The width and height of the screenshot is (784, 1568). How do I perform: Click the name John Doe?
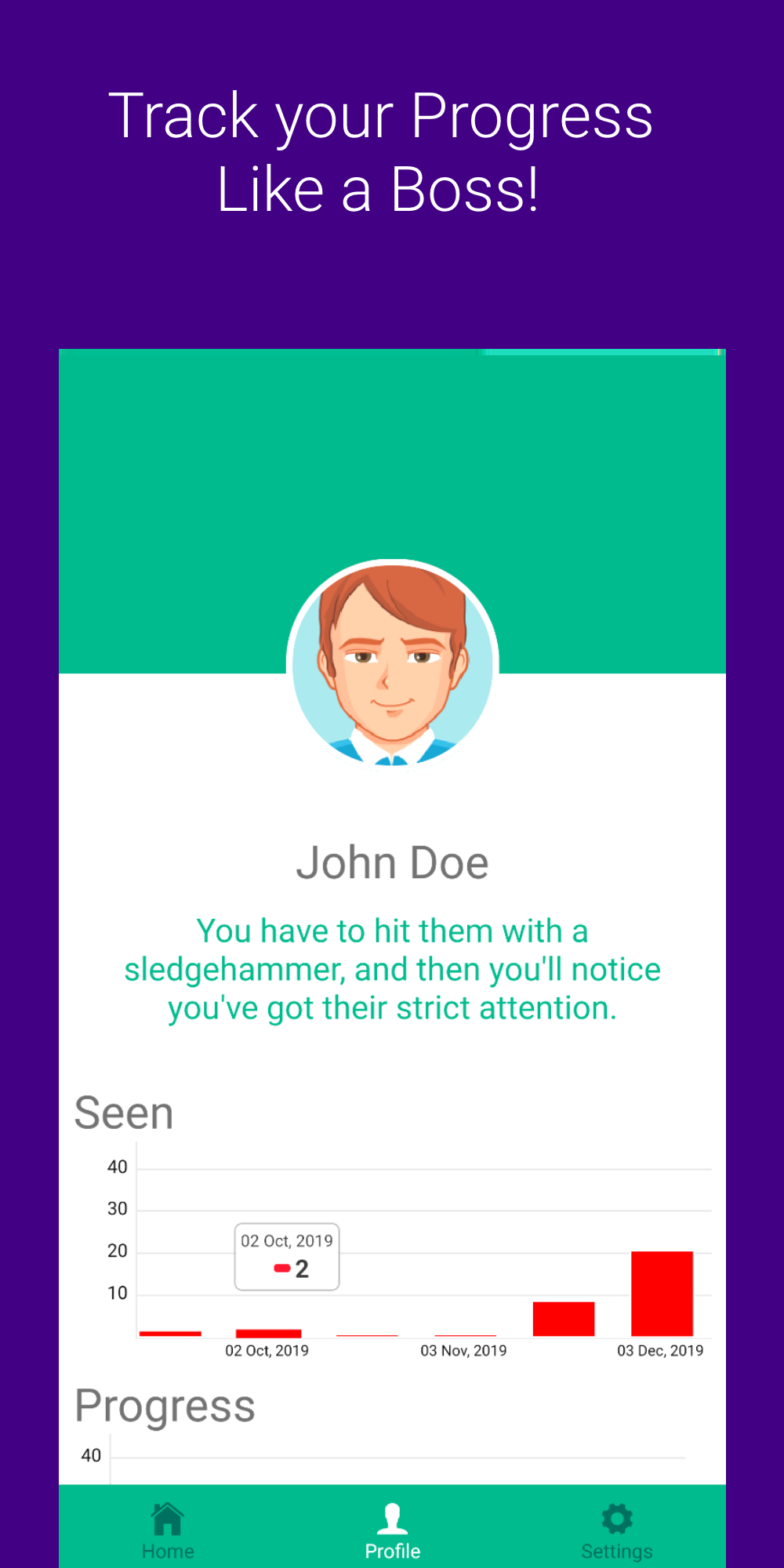coord(392,860)
